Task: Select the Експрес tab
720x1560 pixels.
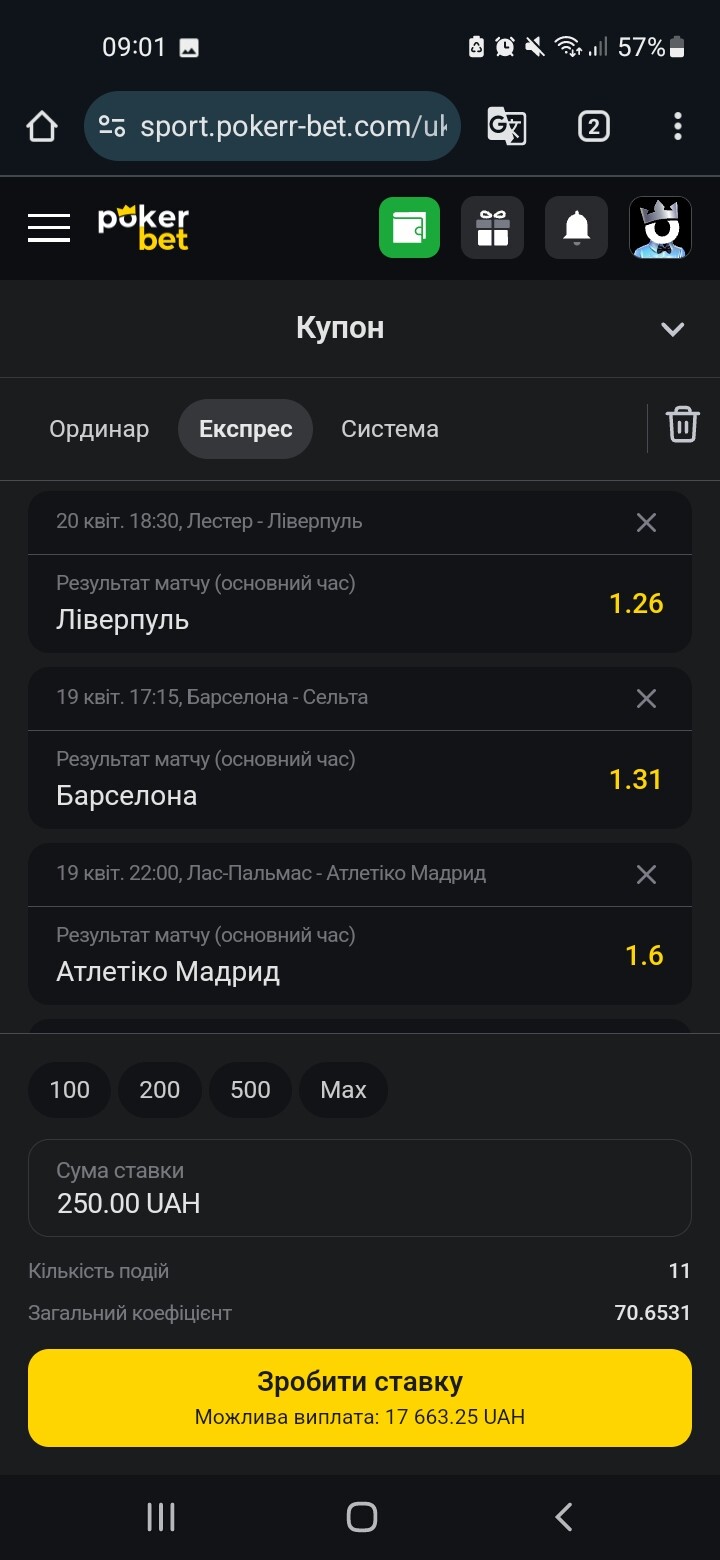Action: coord(246,429)
